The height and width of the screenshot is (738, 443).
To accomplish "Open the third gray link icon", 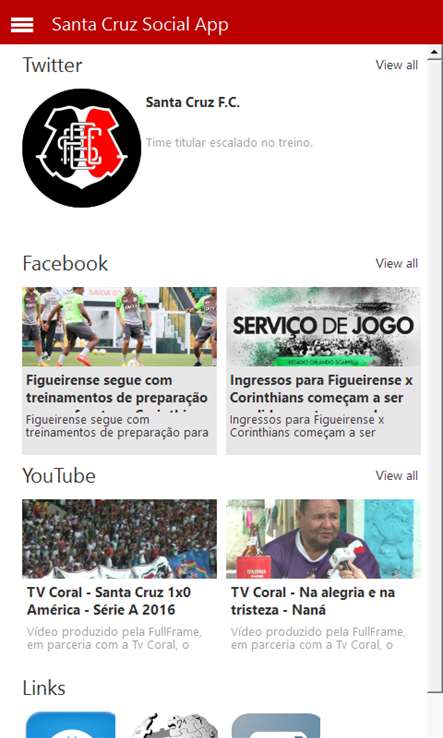I will (276, 725).
